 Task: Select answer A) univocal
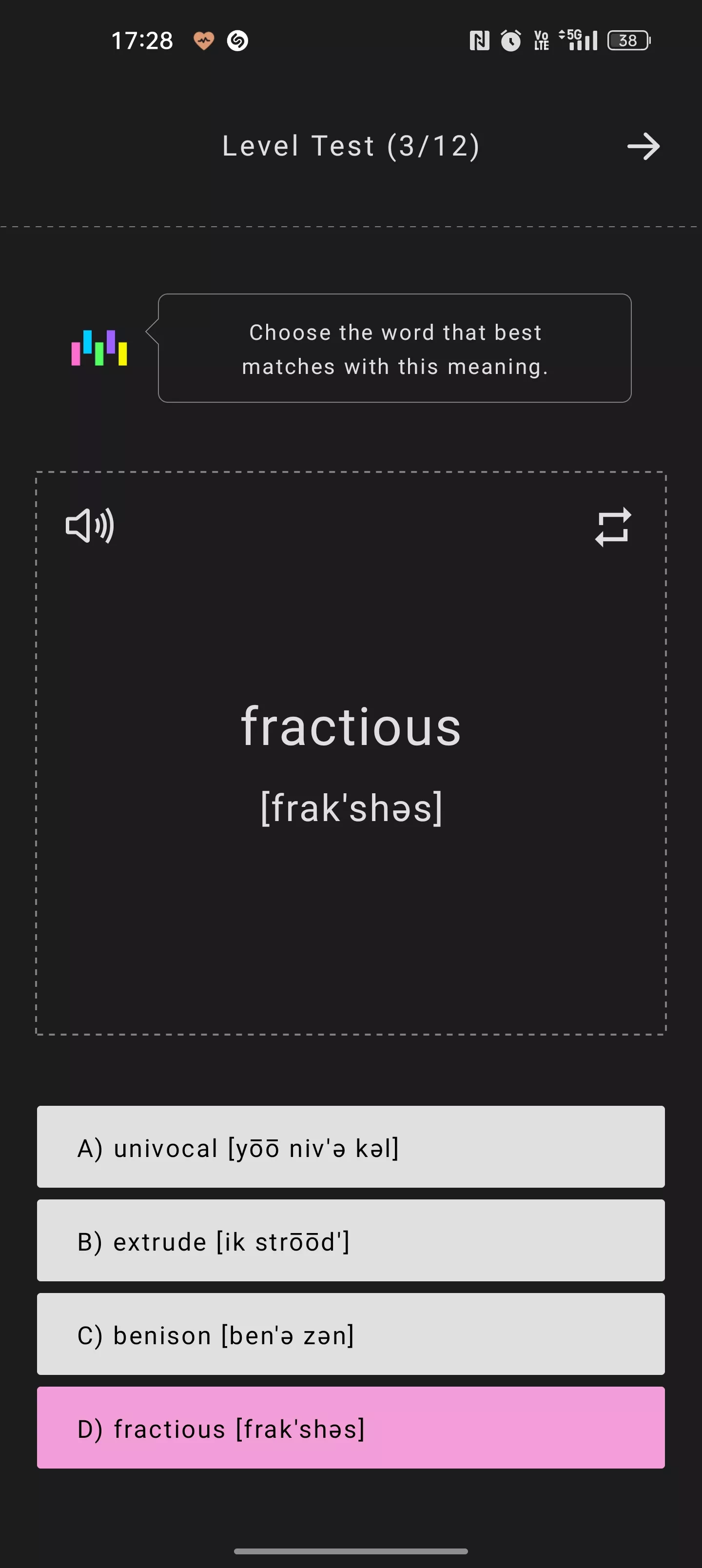351,1147
